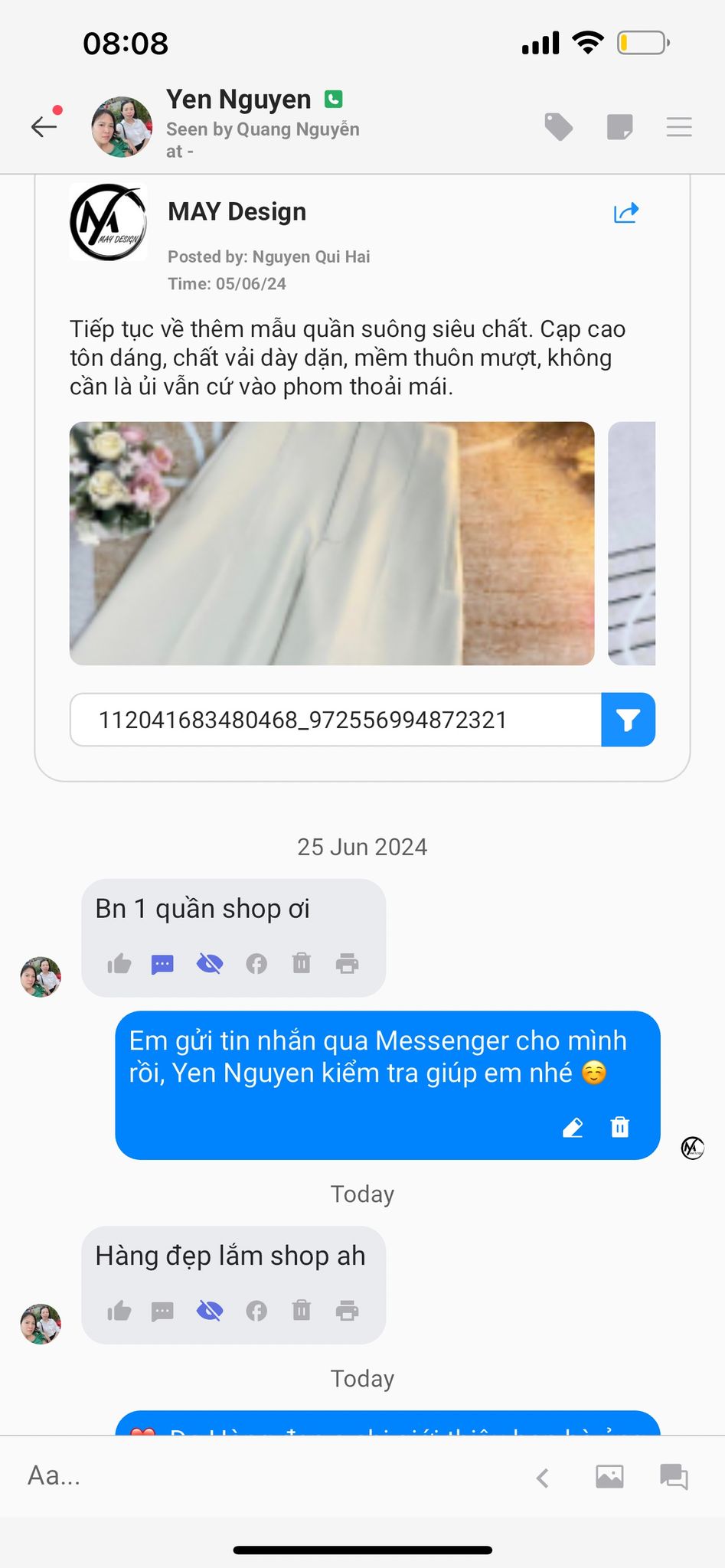Open on Facebook 'Hàng đẹp lắm shop ah' comment
This screenshot has width=725, height=1568.
256,1312
